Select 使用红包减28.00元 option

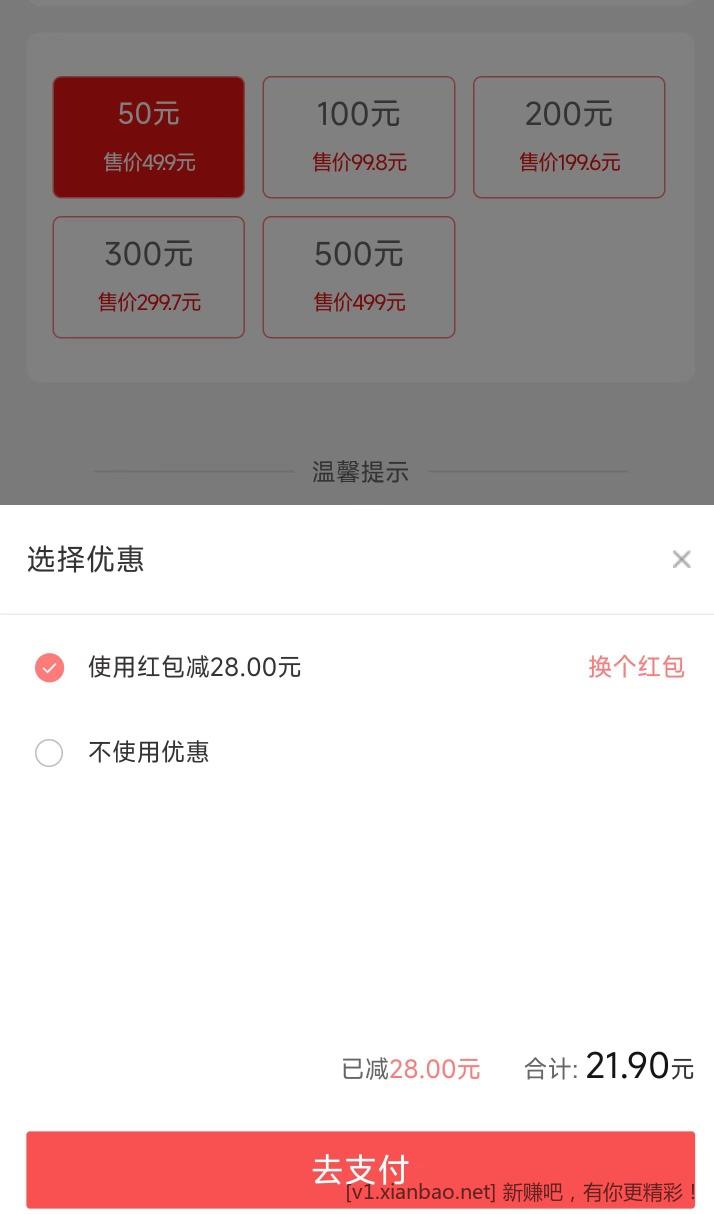(x=50, y=668)
